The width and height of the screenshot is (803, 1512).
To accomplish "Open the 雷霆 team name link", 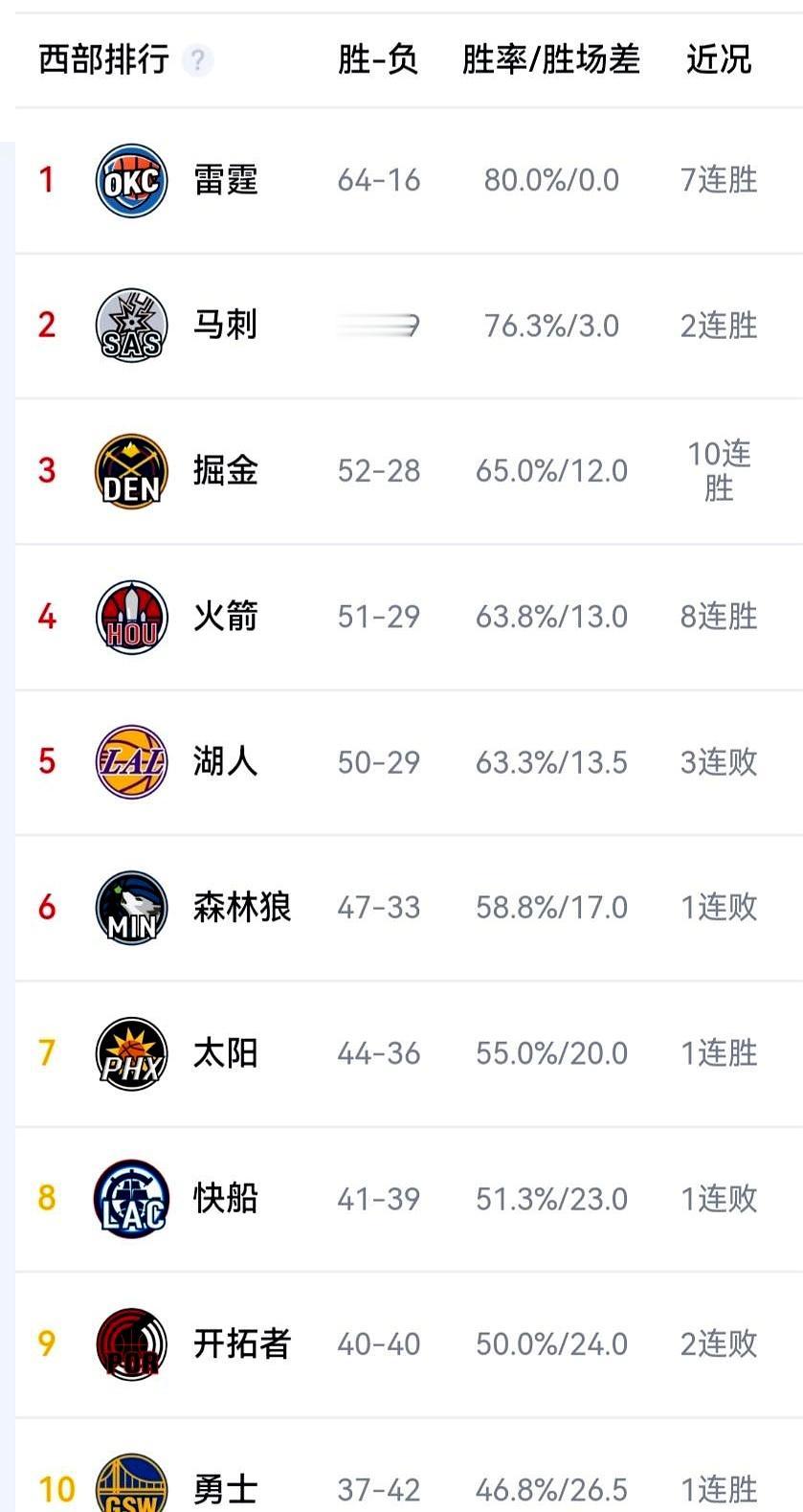I will pyautogui.click(x=225, y=179).
